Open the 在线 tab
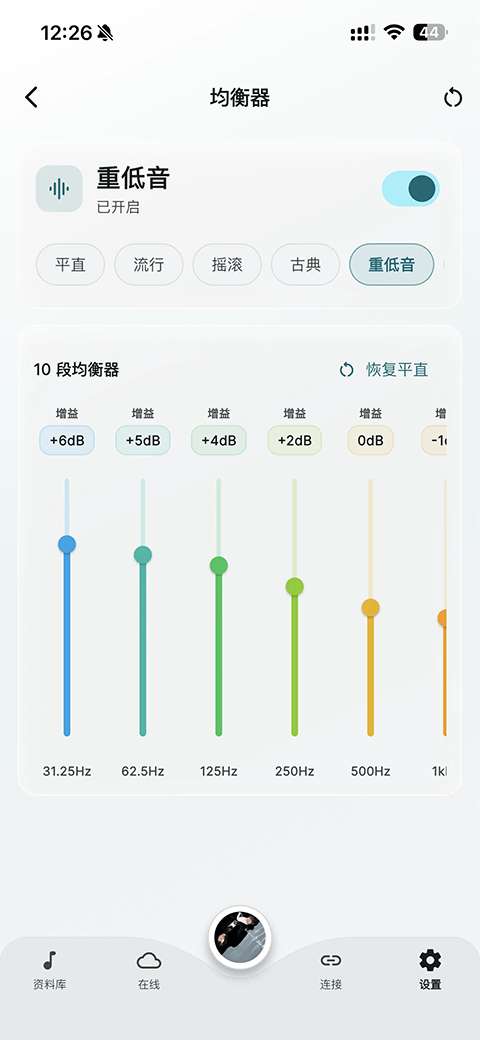The height and width of the screenshot is (1040, 480). 149,969
